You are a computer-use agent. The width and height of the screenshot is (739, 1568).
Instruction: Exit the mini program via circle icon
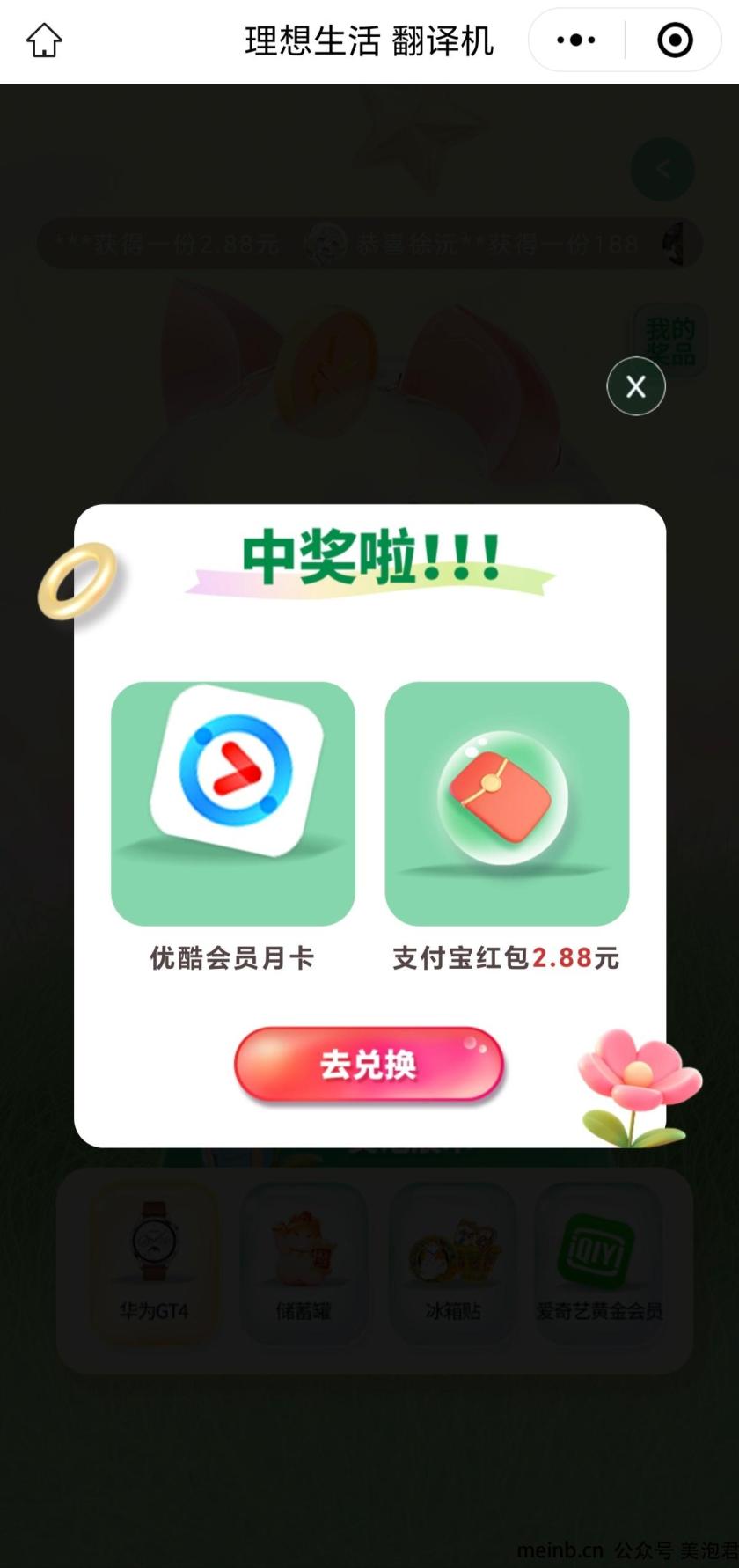[675, 40]
